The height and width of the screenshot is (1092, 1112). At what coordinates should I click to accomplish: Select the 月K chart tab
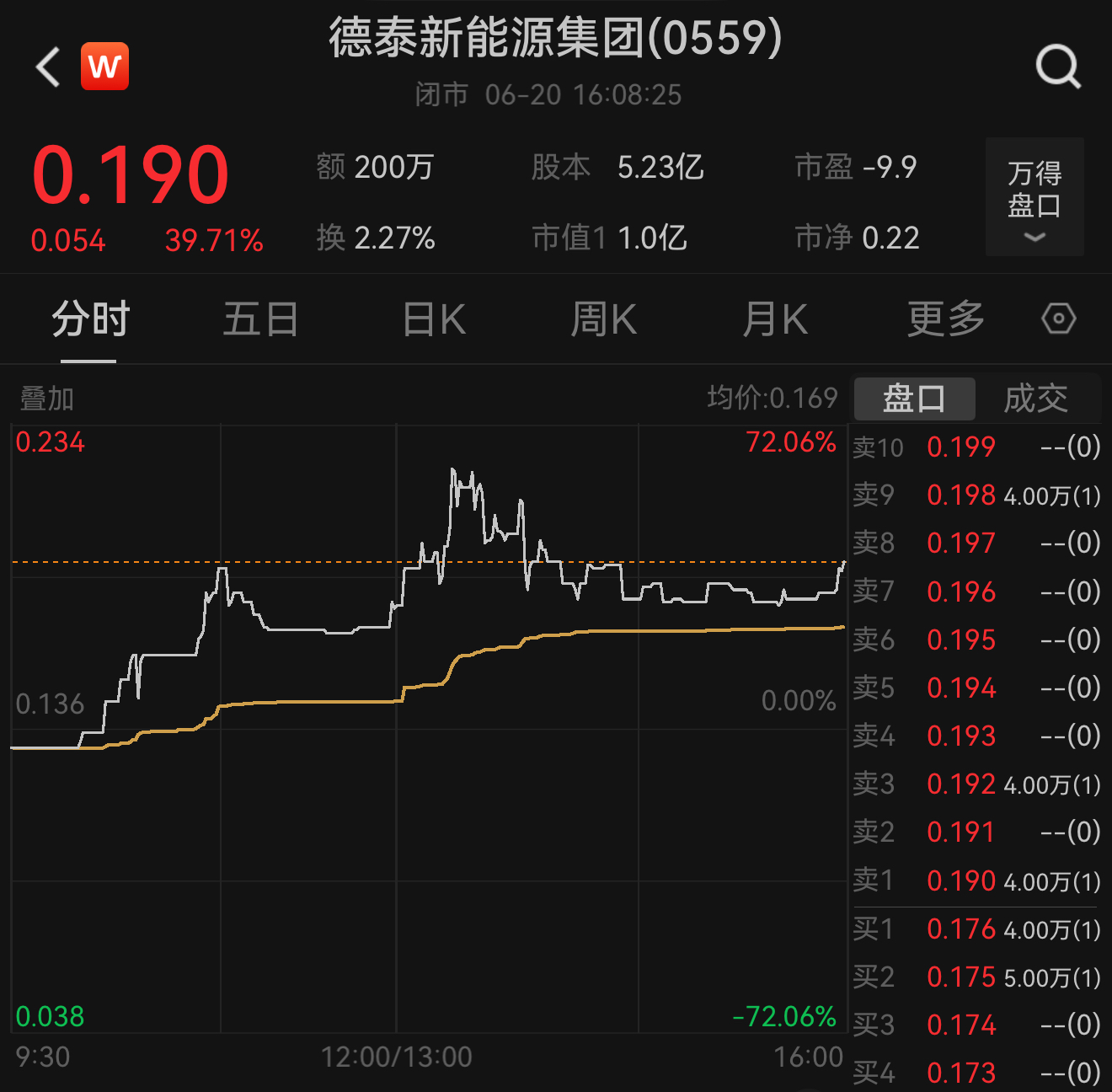pyautogui.click(x=775, y=320)
